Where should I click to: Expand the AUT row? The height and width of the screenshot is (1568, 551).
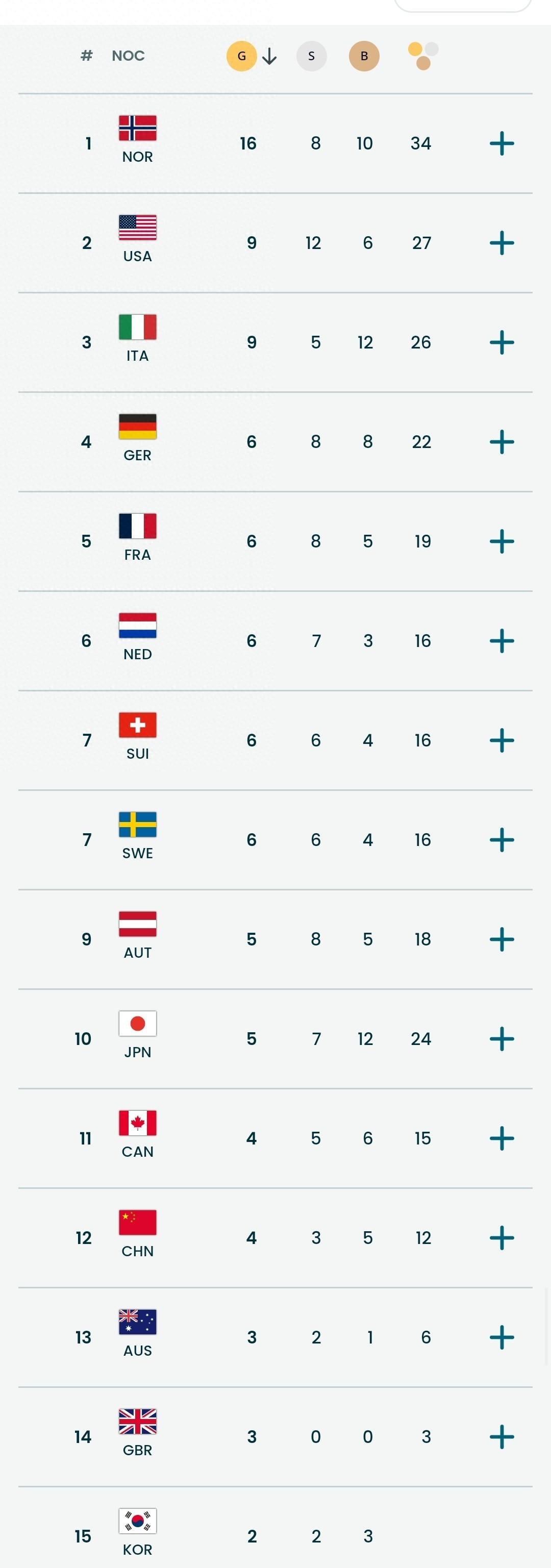(x=502, y=939)
